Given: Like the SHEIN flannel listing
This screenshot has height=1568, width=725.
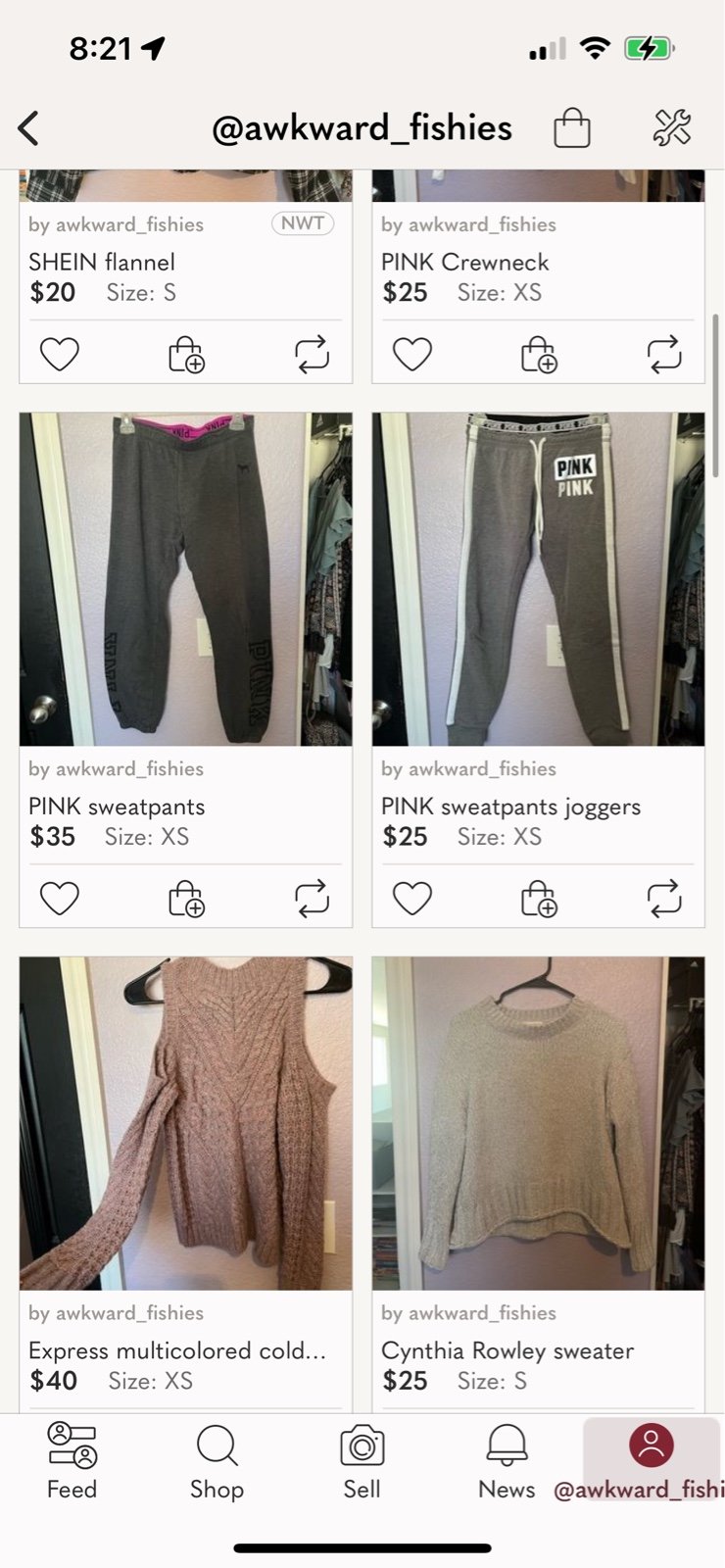Looking at the screenshot, I should [x=60, y=354].
